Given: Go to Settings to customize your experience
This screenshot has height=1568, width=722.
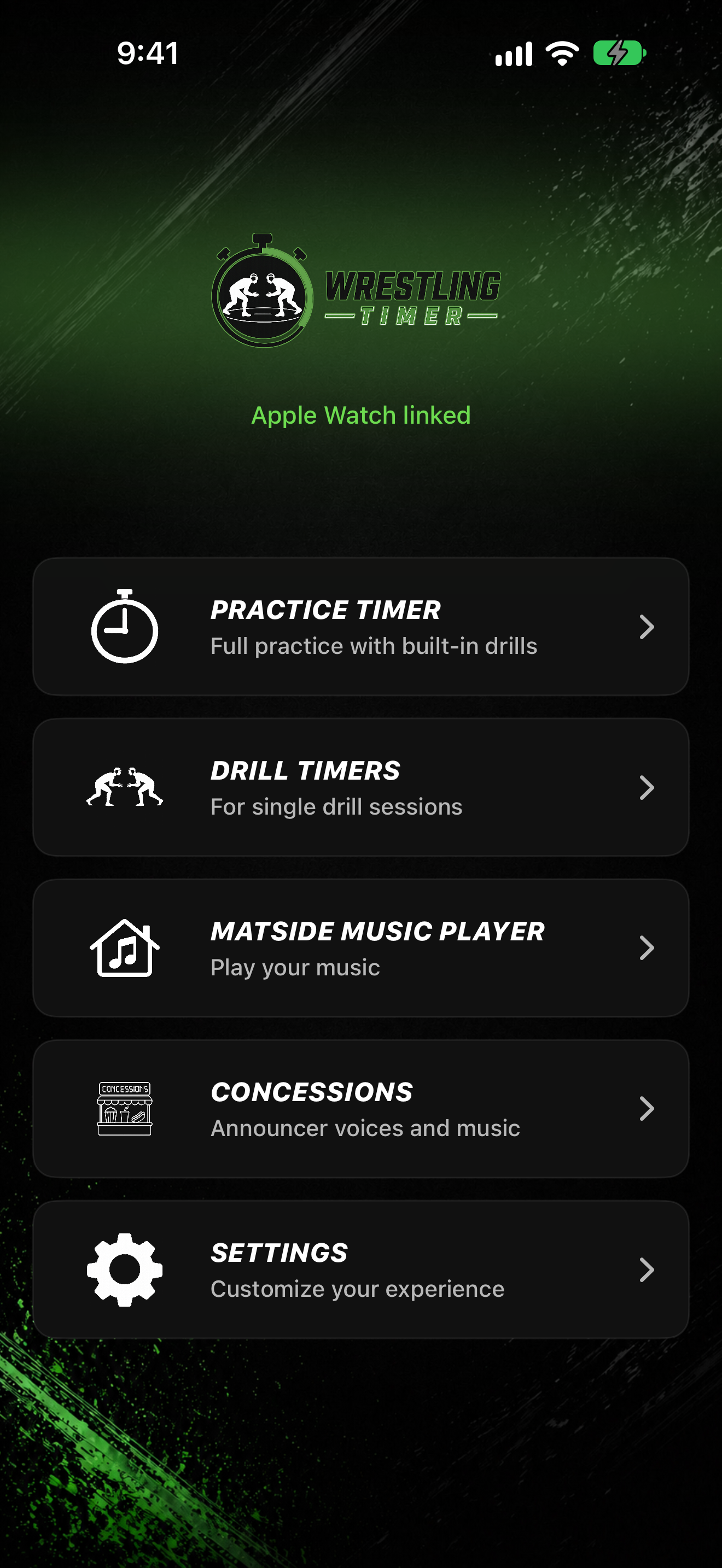Looking at the screenshot, I should pos(361,1269).
